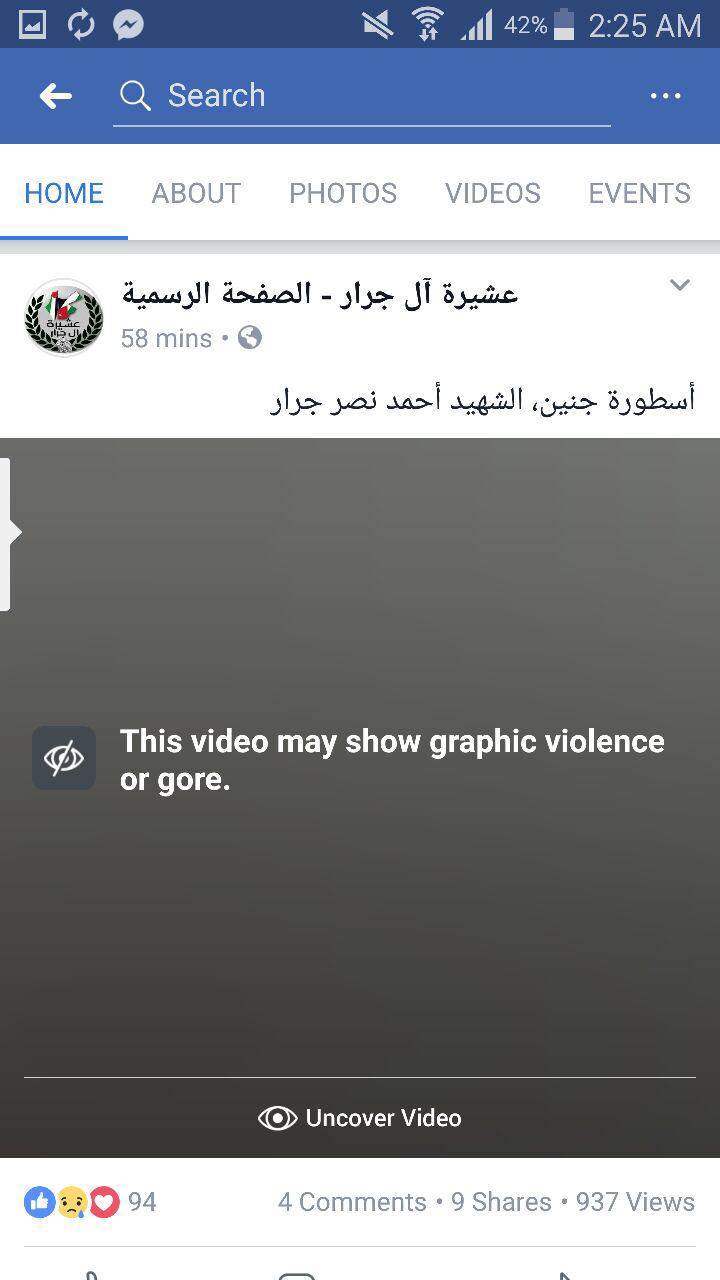The height and width of the screenshot is (1280, 720).
Task: View the 94 reactions on the post
Action: point(90,1201)
